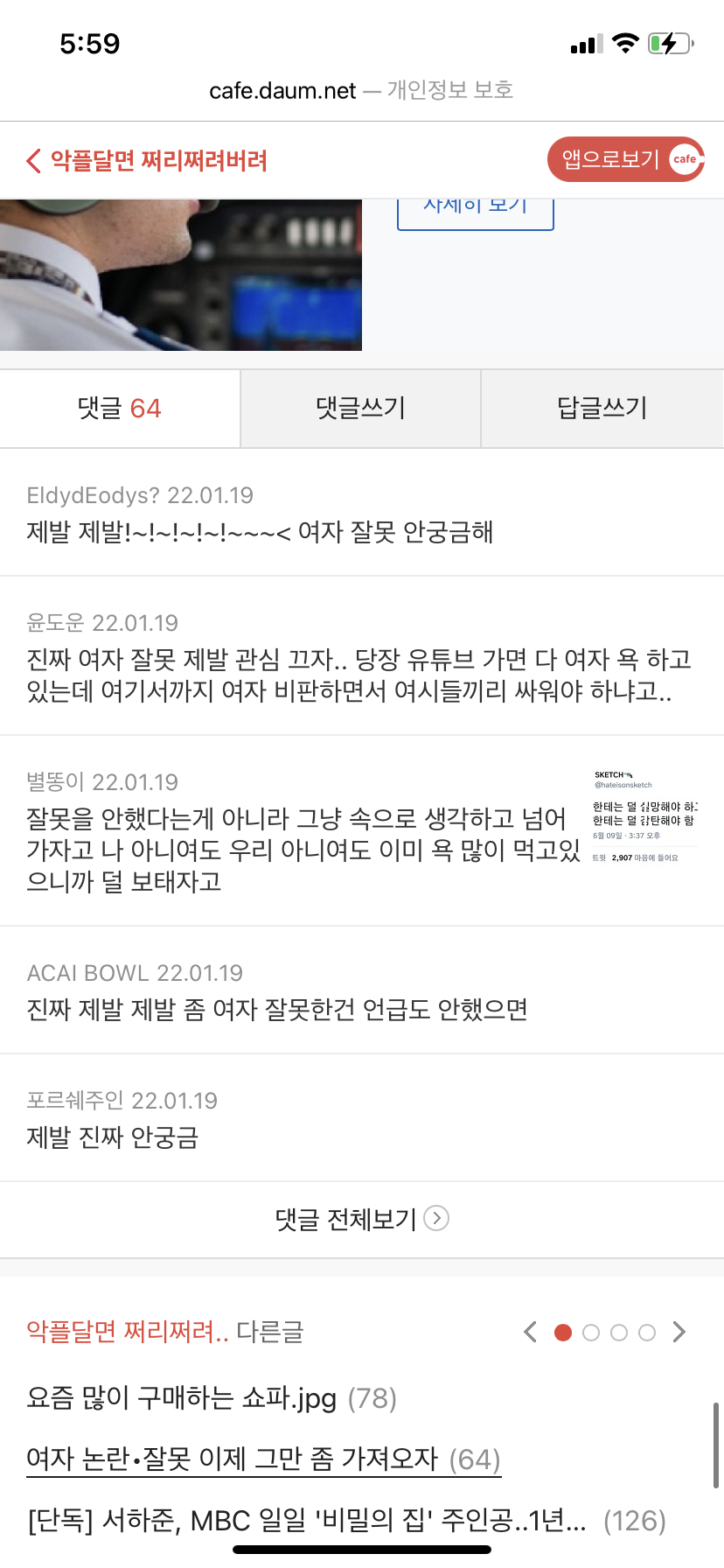This screenshot has height=1568, width=724.
Task: Open the ad image with pilot headset
Action: pos(181,275)
